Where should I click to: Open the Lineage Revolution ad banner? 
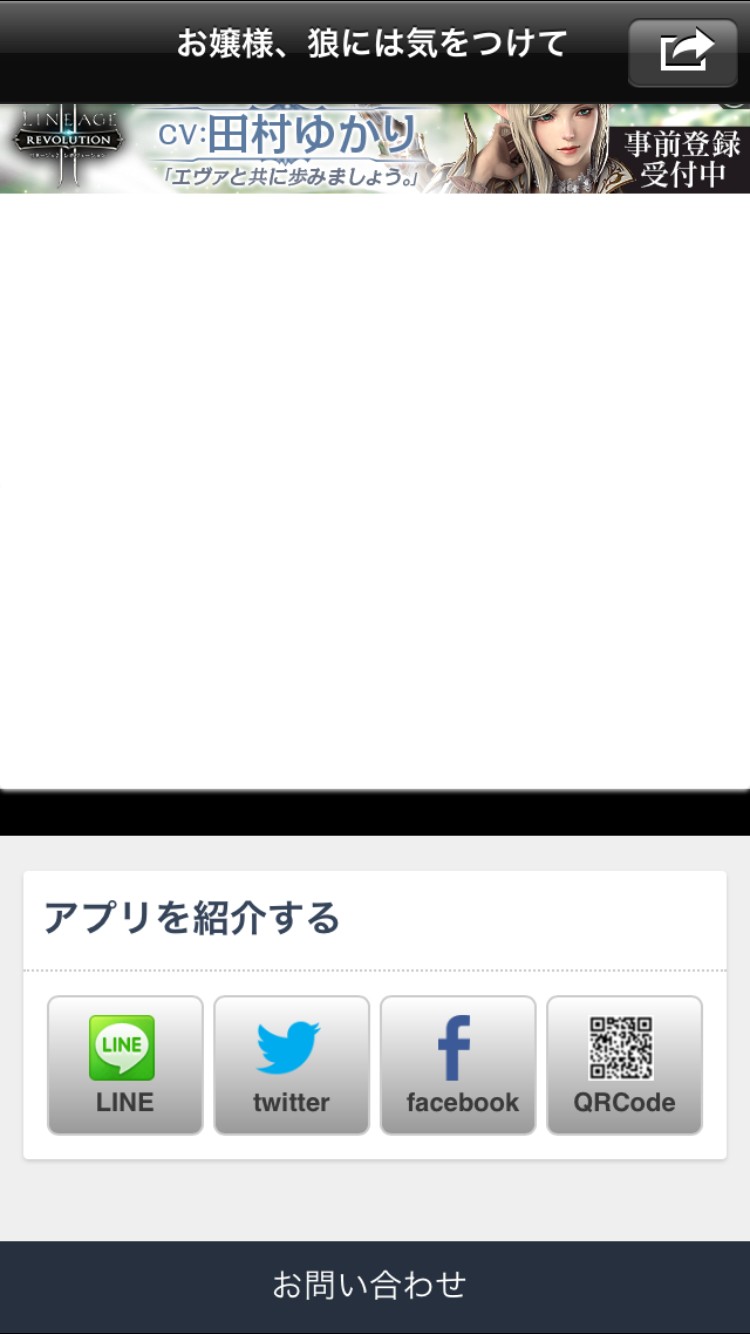pyautogui.click(x=375, y=148)
